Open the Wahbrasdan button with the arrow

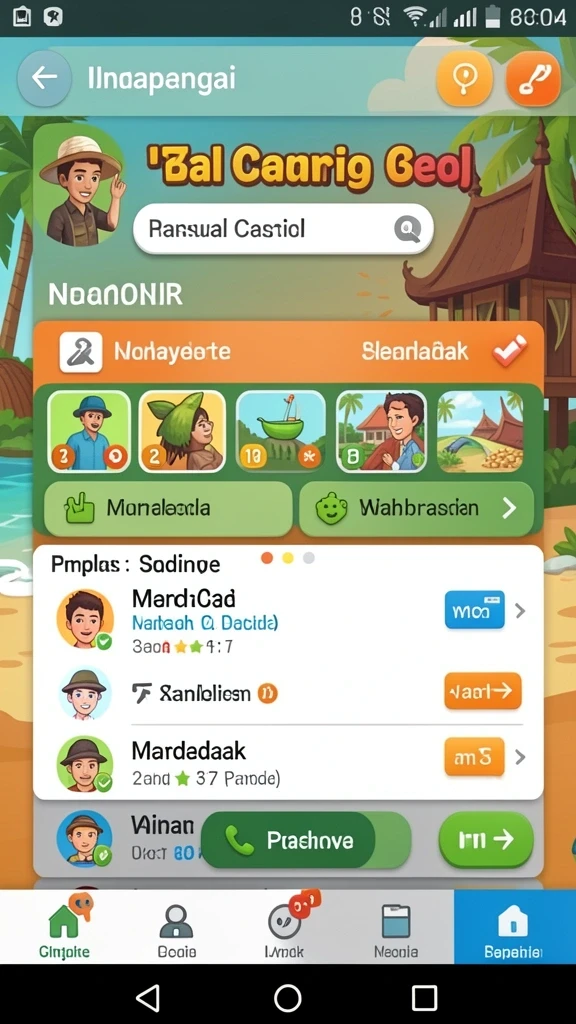pyautogui.click(x=416, y=508)
